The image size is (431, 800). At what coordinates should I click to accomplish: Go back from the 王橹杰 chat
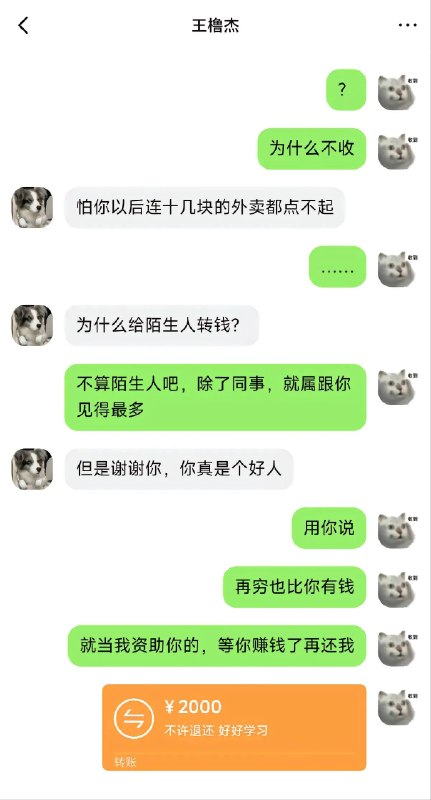23,26
